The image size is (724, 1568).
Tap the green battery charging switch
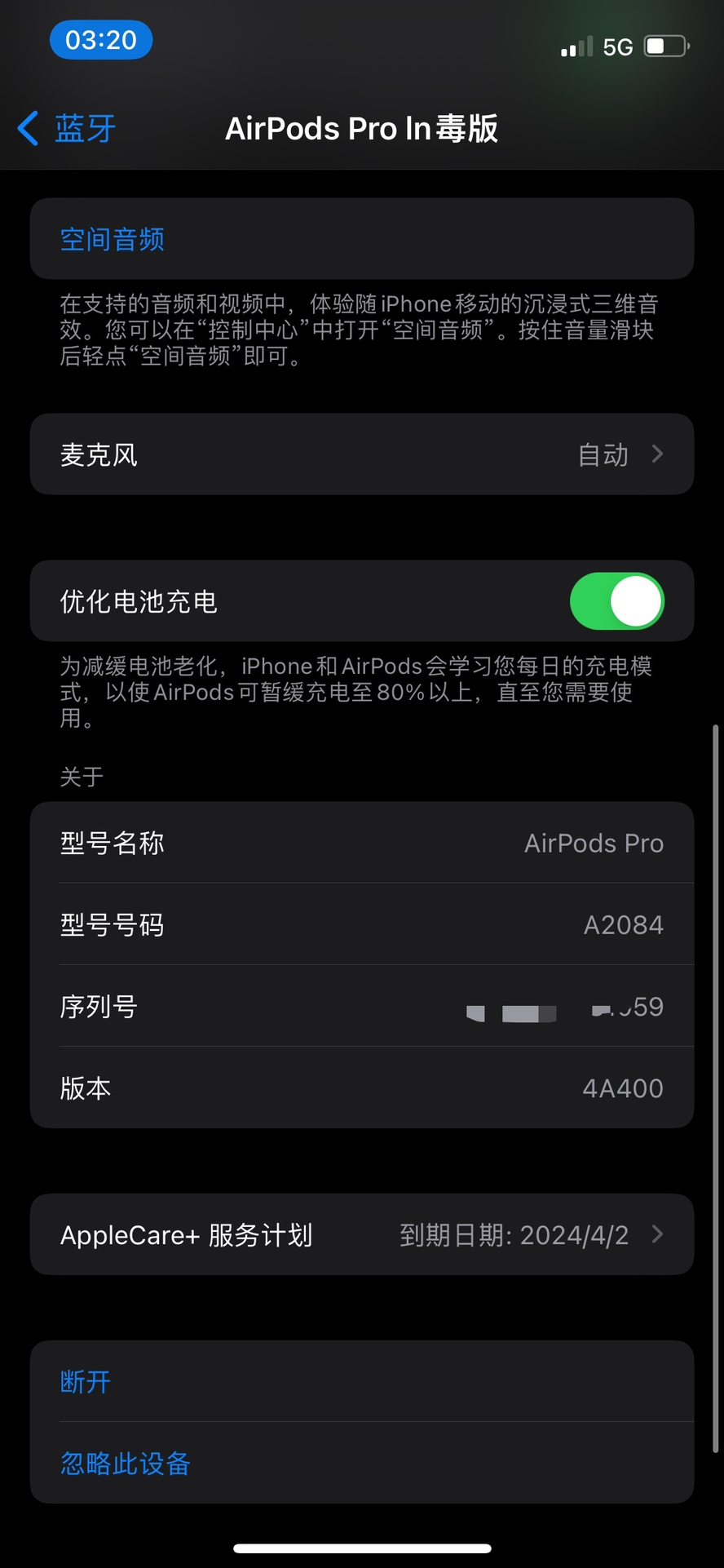click(617, 601)
